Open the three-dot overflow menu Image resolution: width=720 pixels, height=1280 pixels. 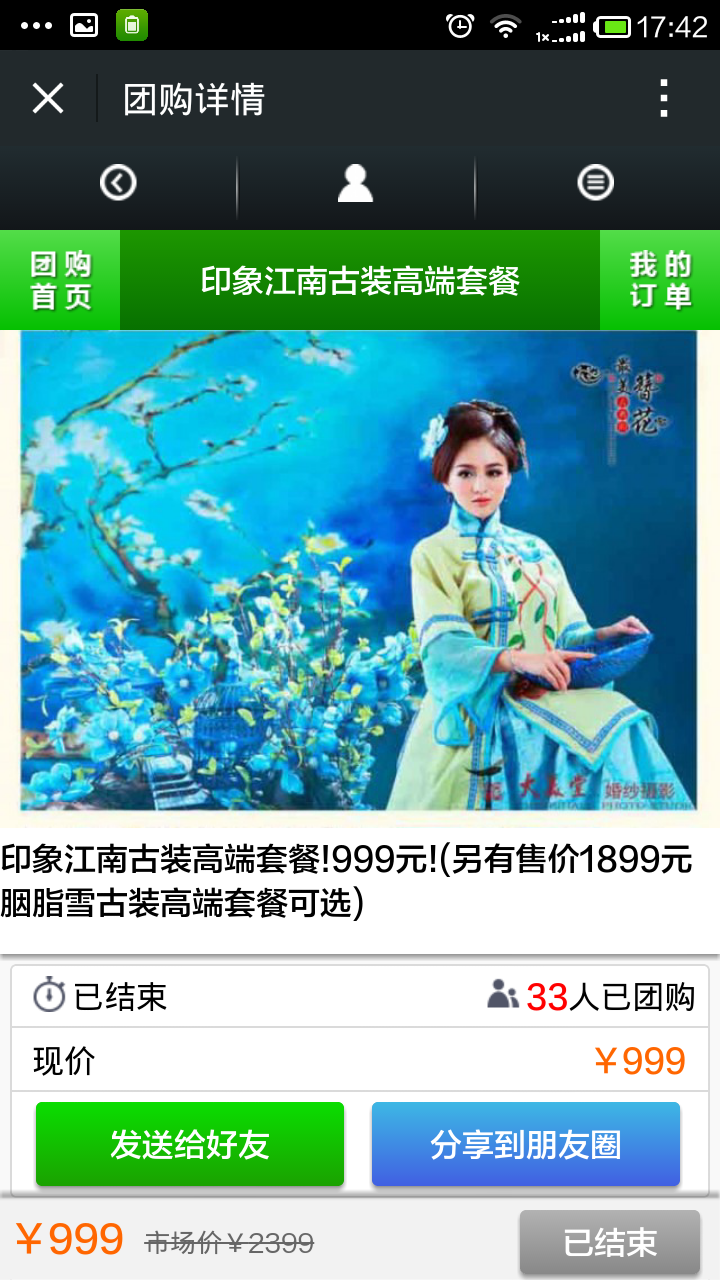click(663, 99)
